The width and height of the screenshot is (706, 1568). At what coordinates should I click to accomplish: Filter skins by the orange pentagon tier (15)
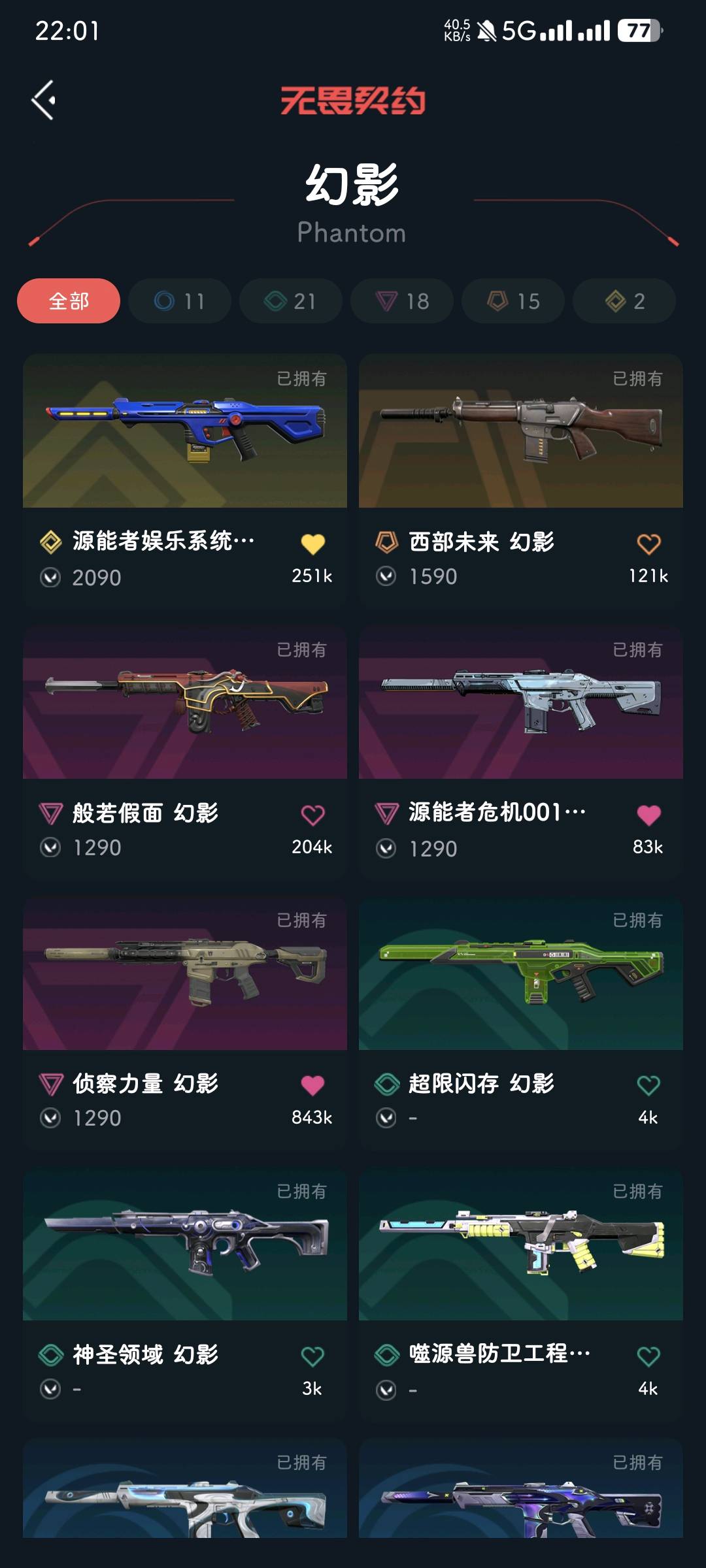(513, 301)
